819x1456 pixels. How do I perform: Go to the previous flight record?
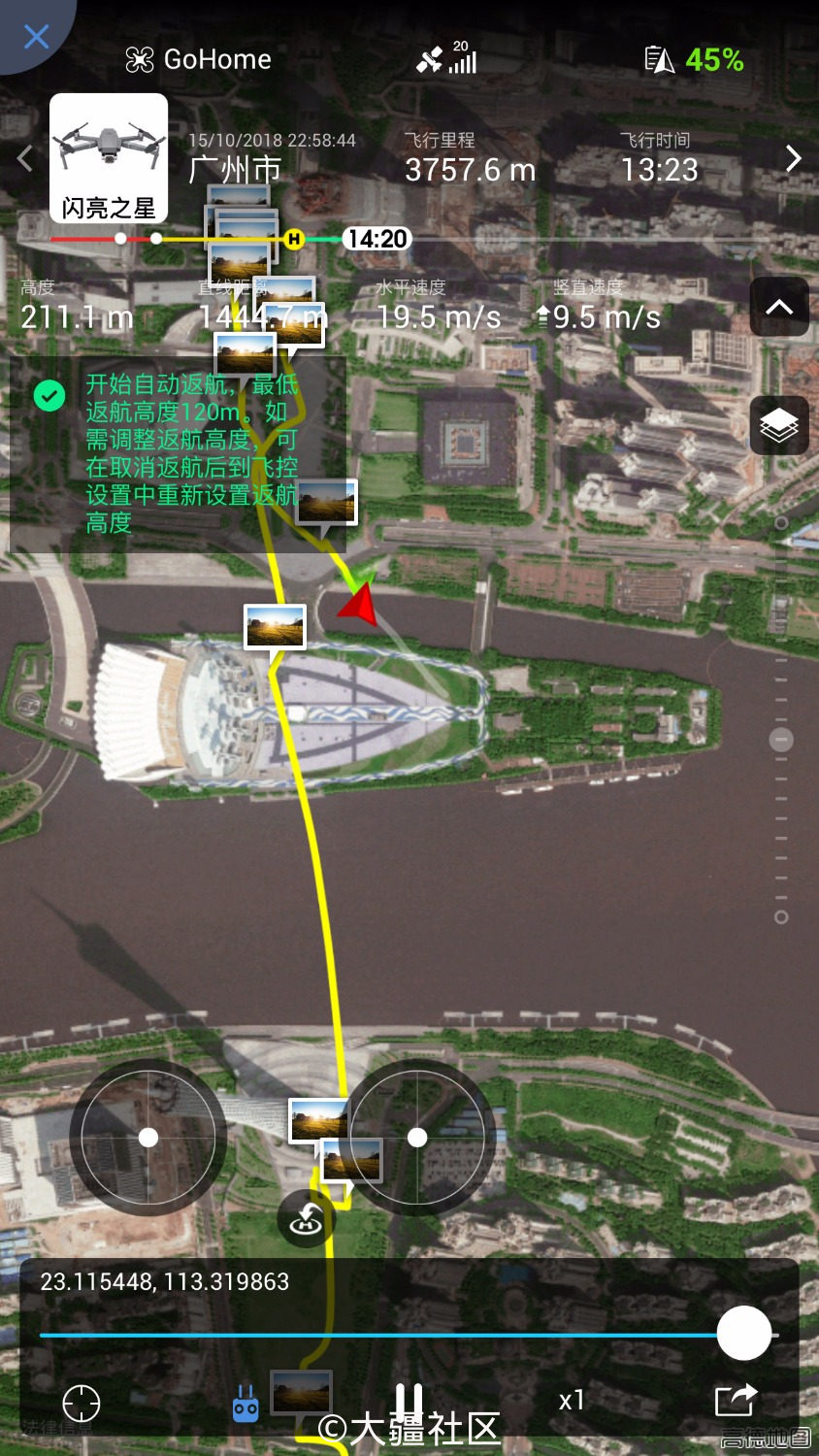[x=25, y=157]
